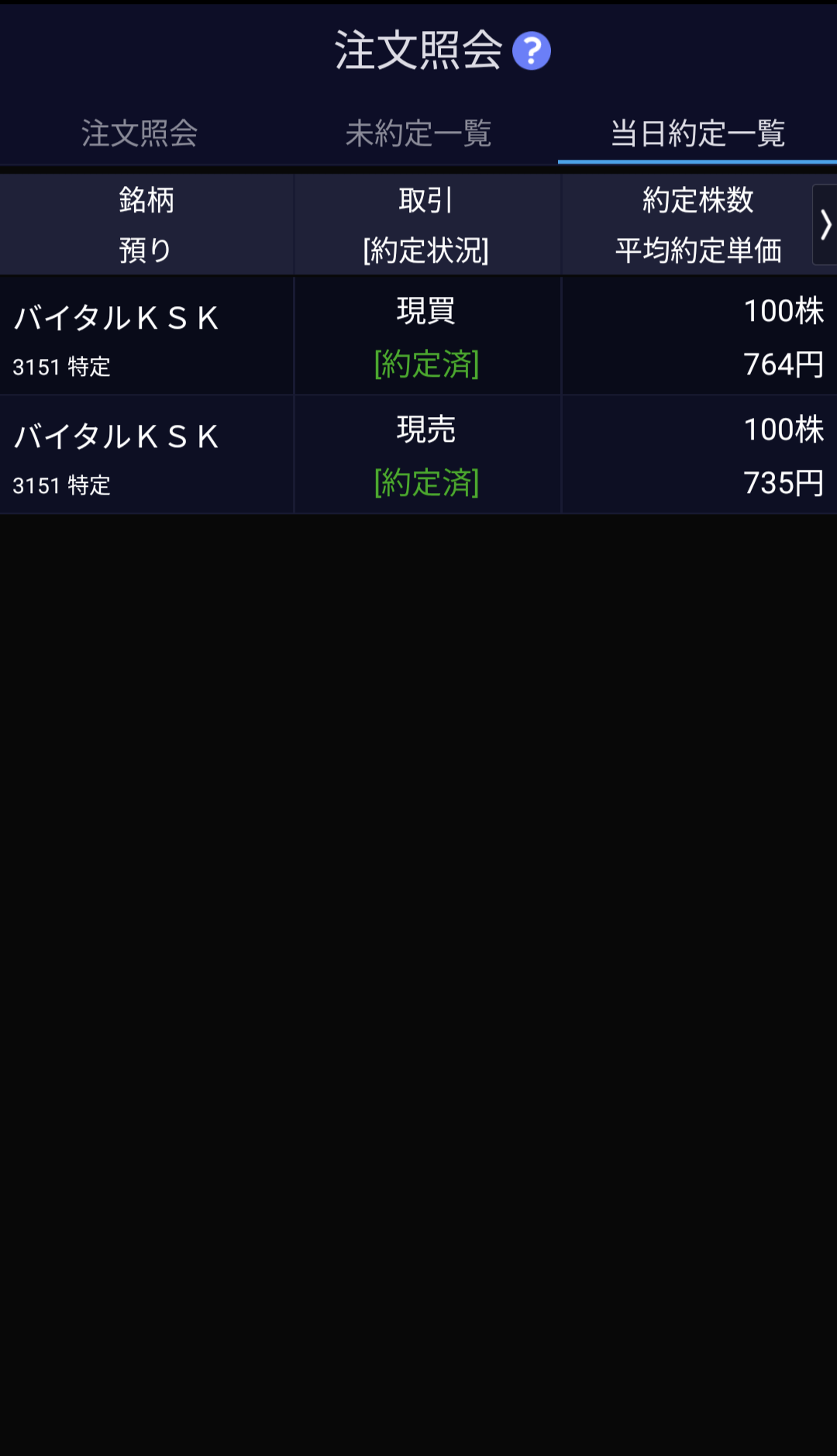
Task: Open the help icon next to 注文照会 title
Action: click(533, 50)
